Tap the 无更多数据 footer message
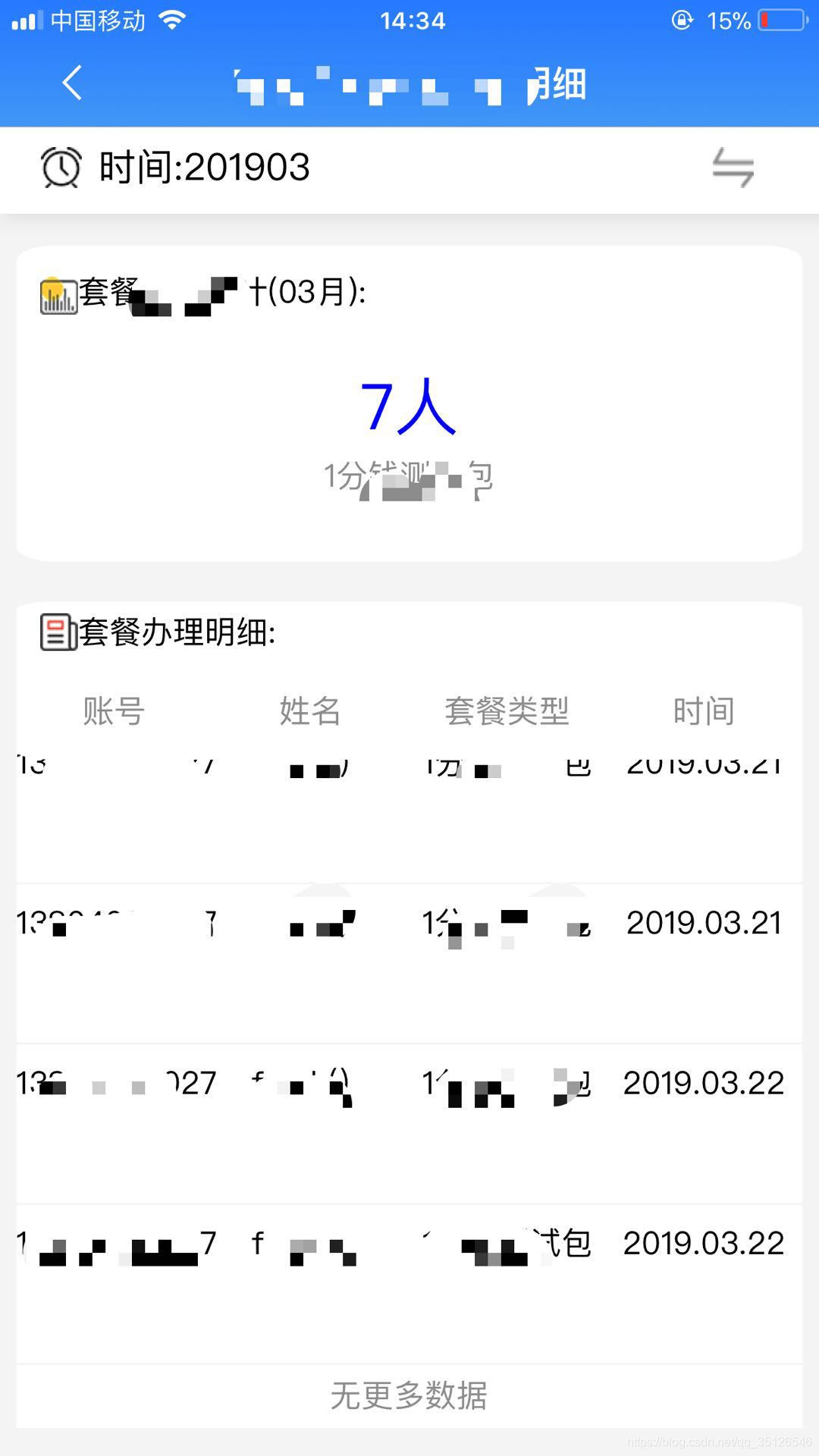The image size is (819, 1456). (409, 1394)
